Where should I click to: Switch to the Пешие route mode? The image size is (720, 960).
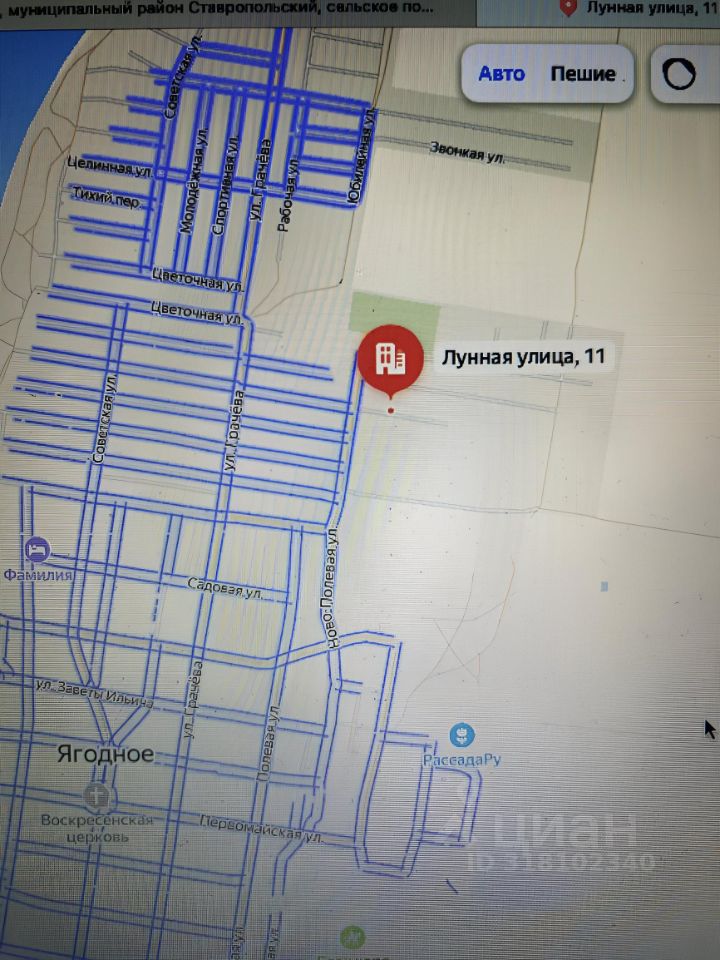(x=583, y=74)
